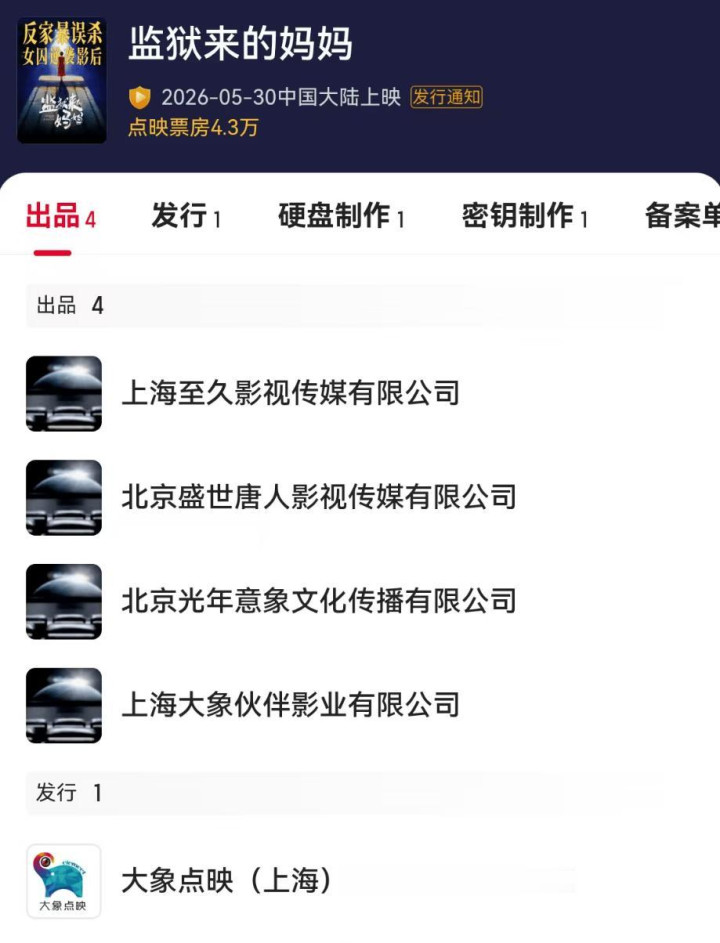Open the 监狱来的妈妈 movie poster
This screenshot has height=943, width=720.
pos(62,81)
